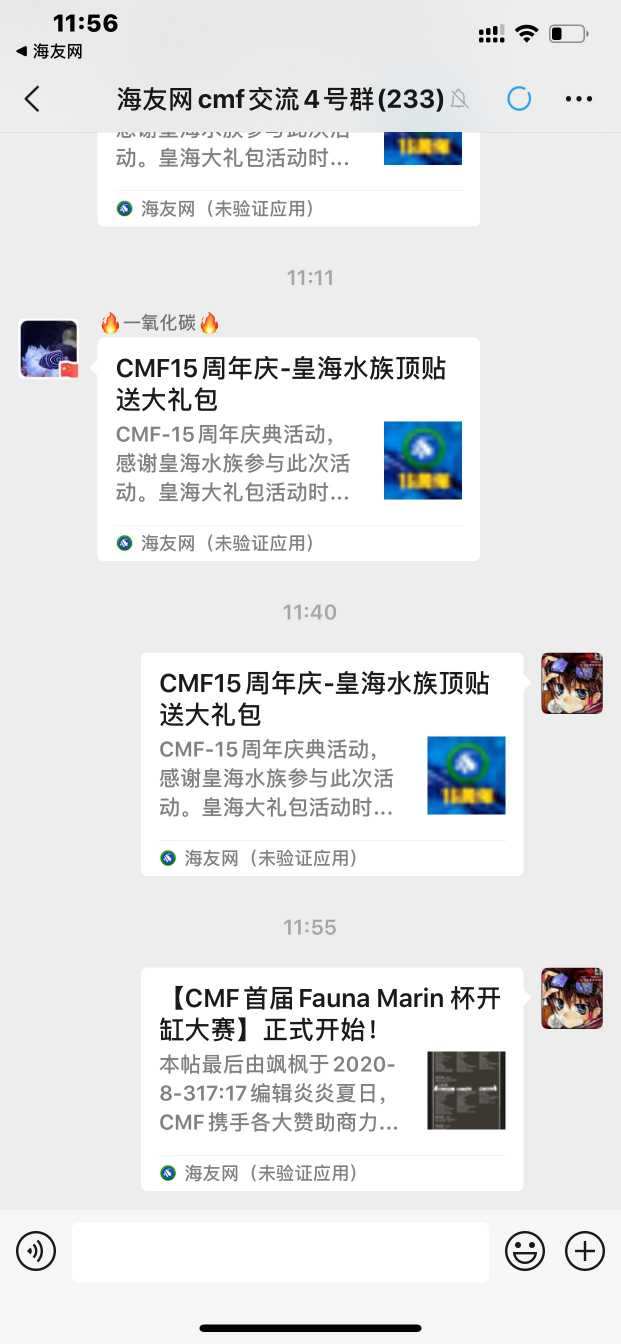Image resolution: width=621 pixels, height=1344 pixels.
Task: Open my avatar beside the 11:55 message
Action: point(572,998)
